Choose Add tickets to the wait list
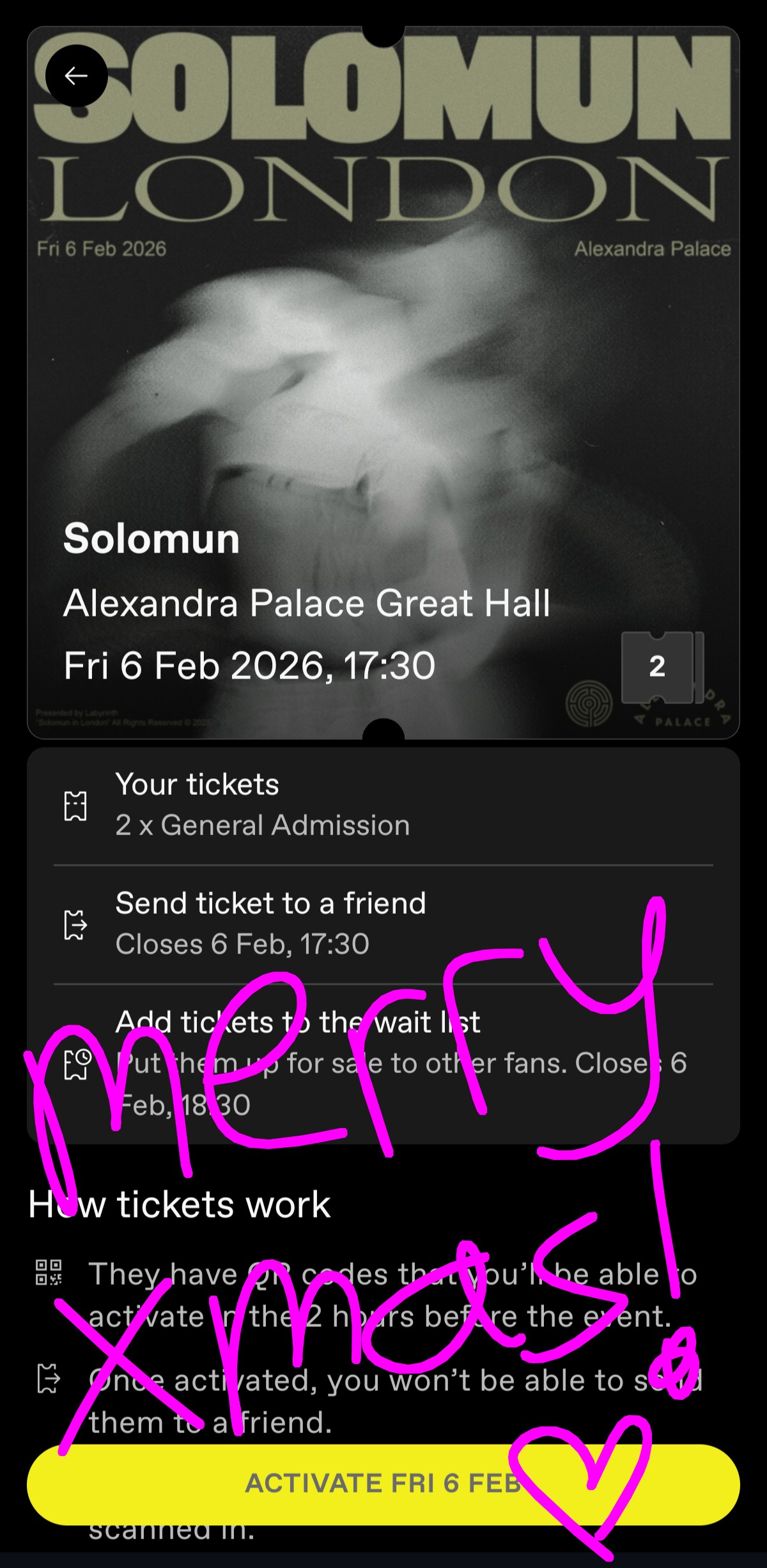 click(x=382, y=1063)
